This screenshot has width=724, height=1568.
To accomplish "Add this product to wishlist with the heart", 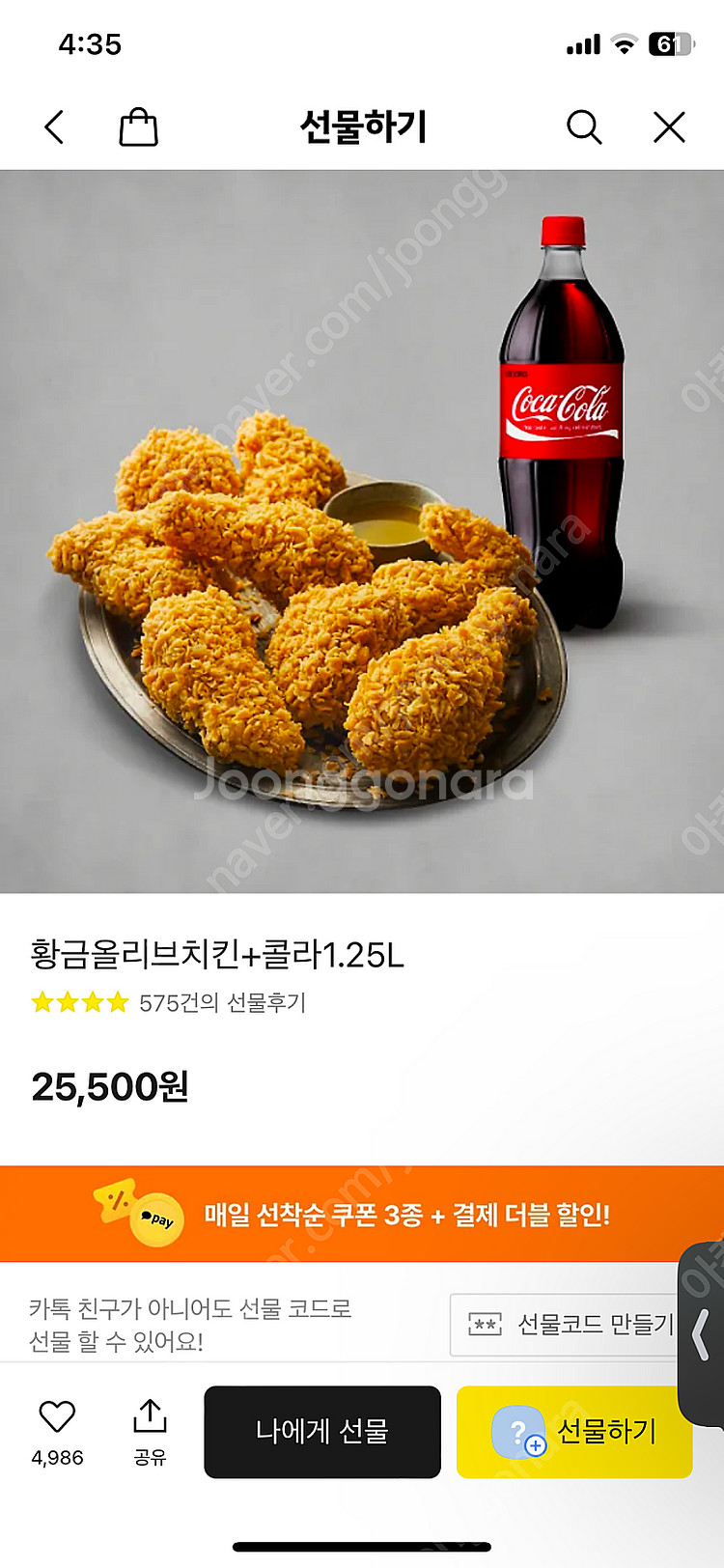I will 57,1417.
